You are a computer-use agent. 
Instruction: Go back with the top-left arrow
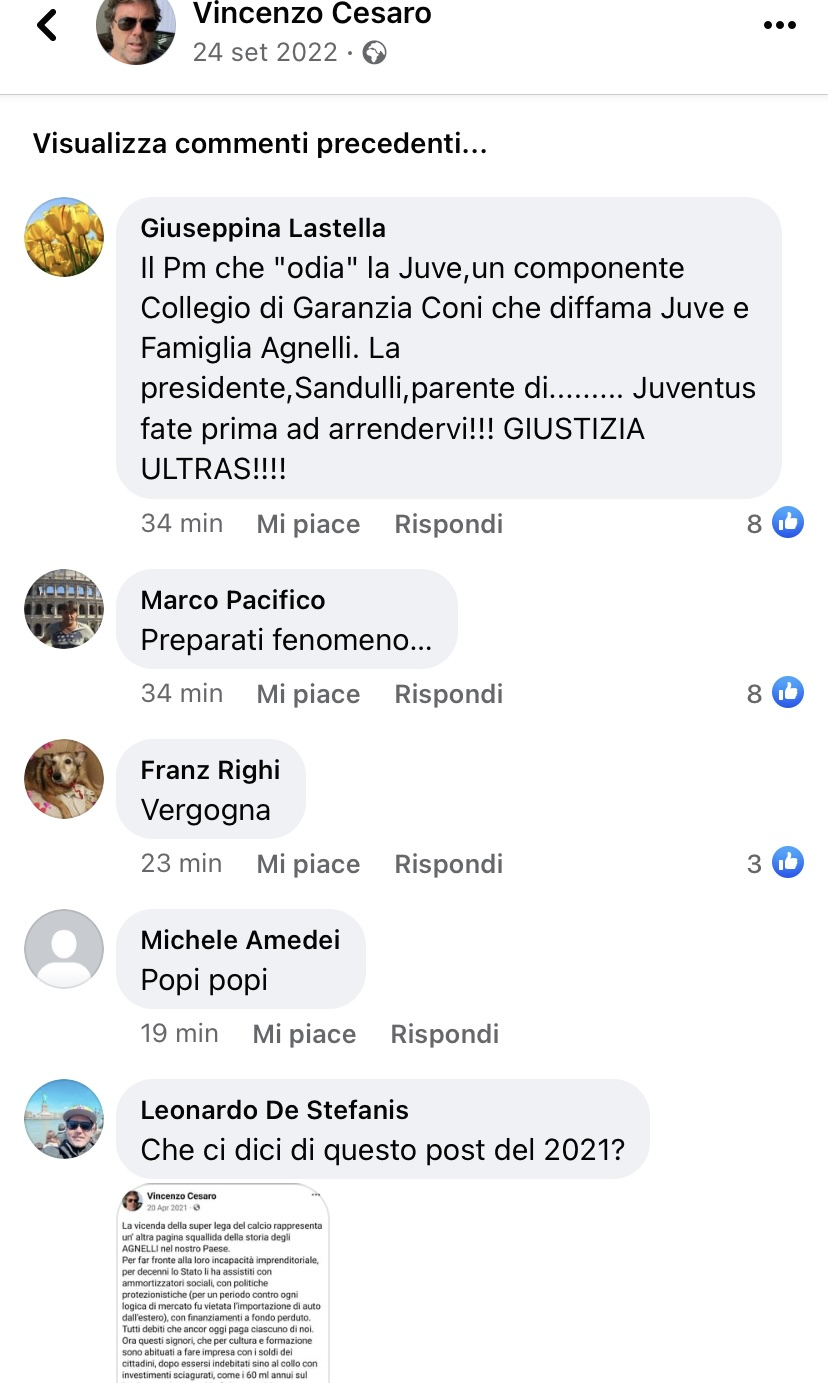tap(46, 25)
